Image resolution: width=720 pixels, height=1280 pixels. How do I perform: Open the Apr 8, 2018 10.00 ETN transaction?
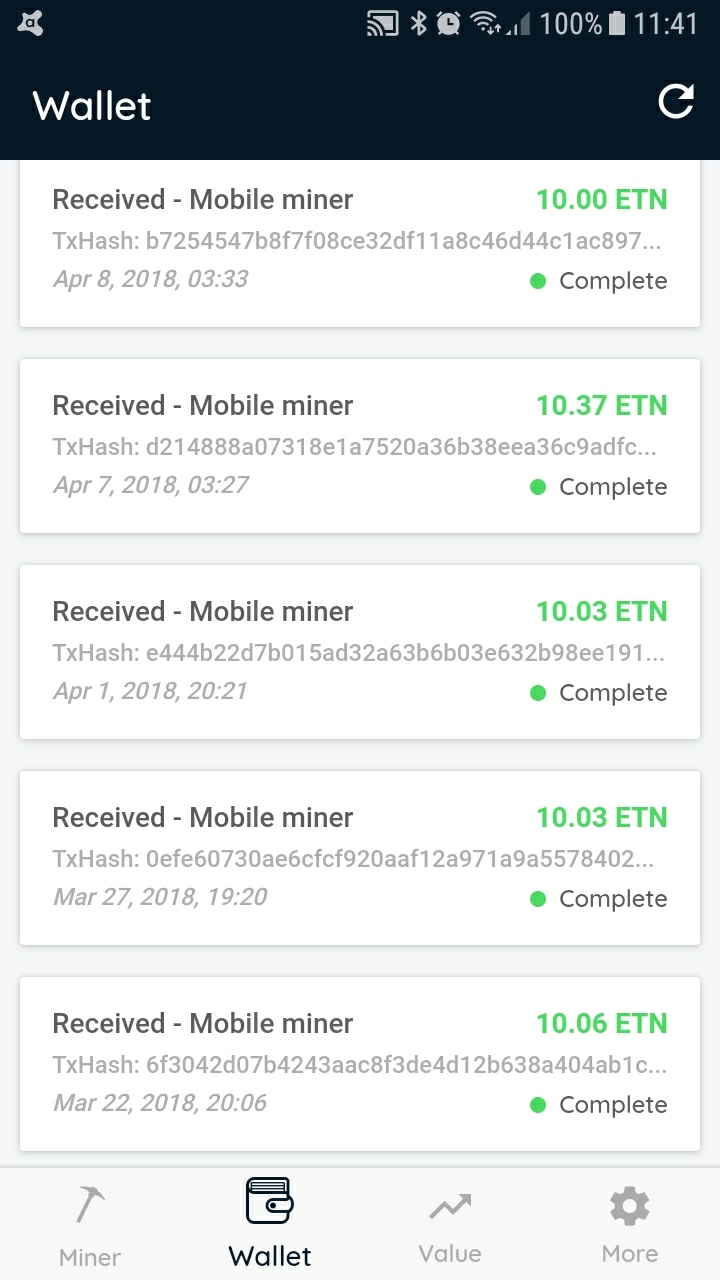click(x=360, y=240)
